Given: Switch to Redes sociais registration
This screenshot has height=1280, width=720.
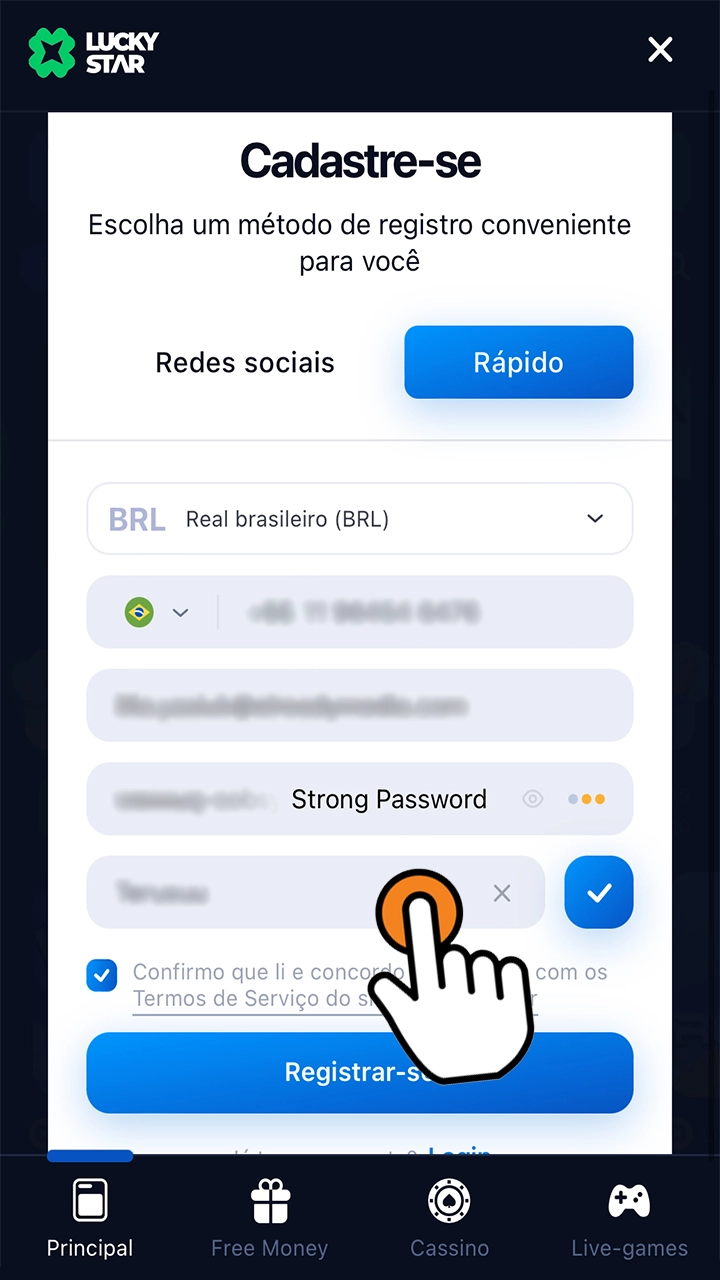Looking at the screenshot, I should [x=245, y=362].
